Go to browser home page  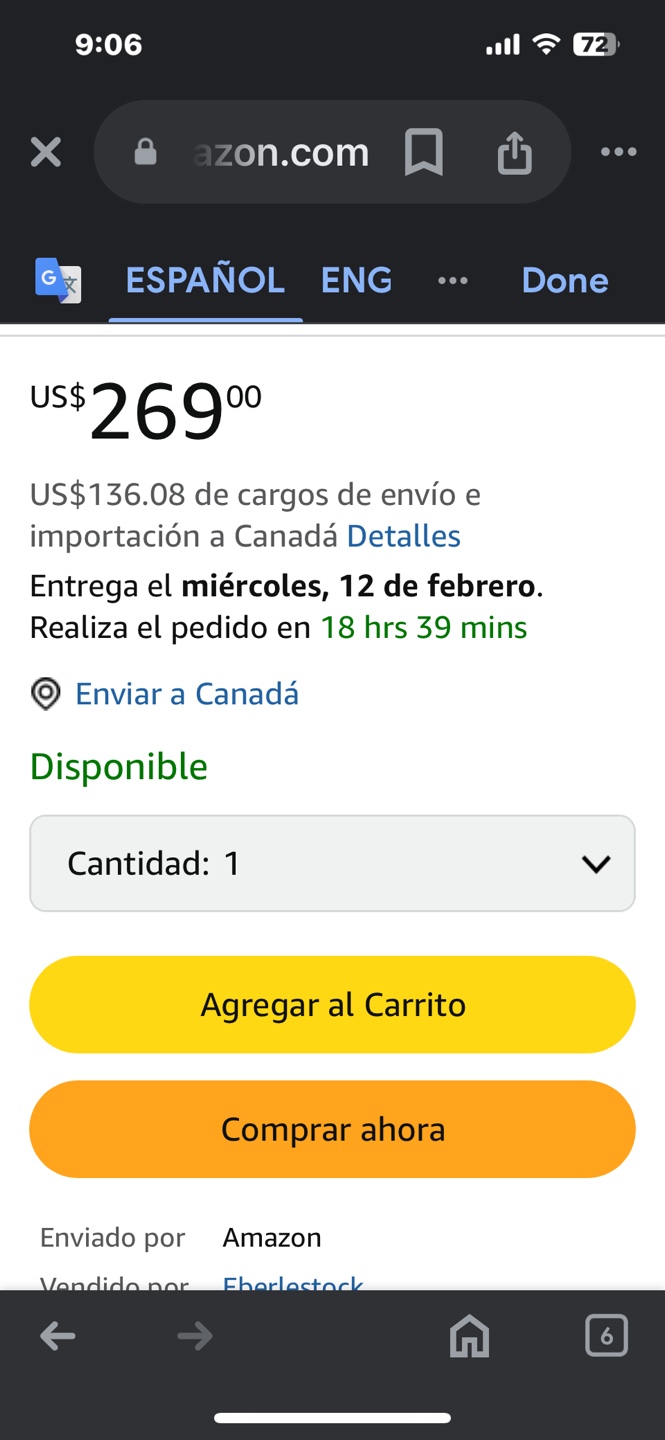click(x=469, y=1336)
